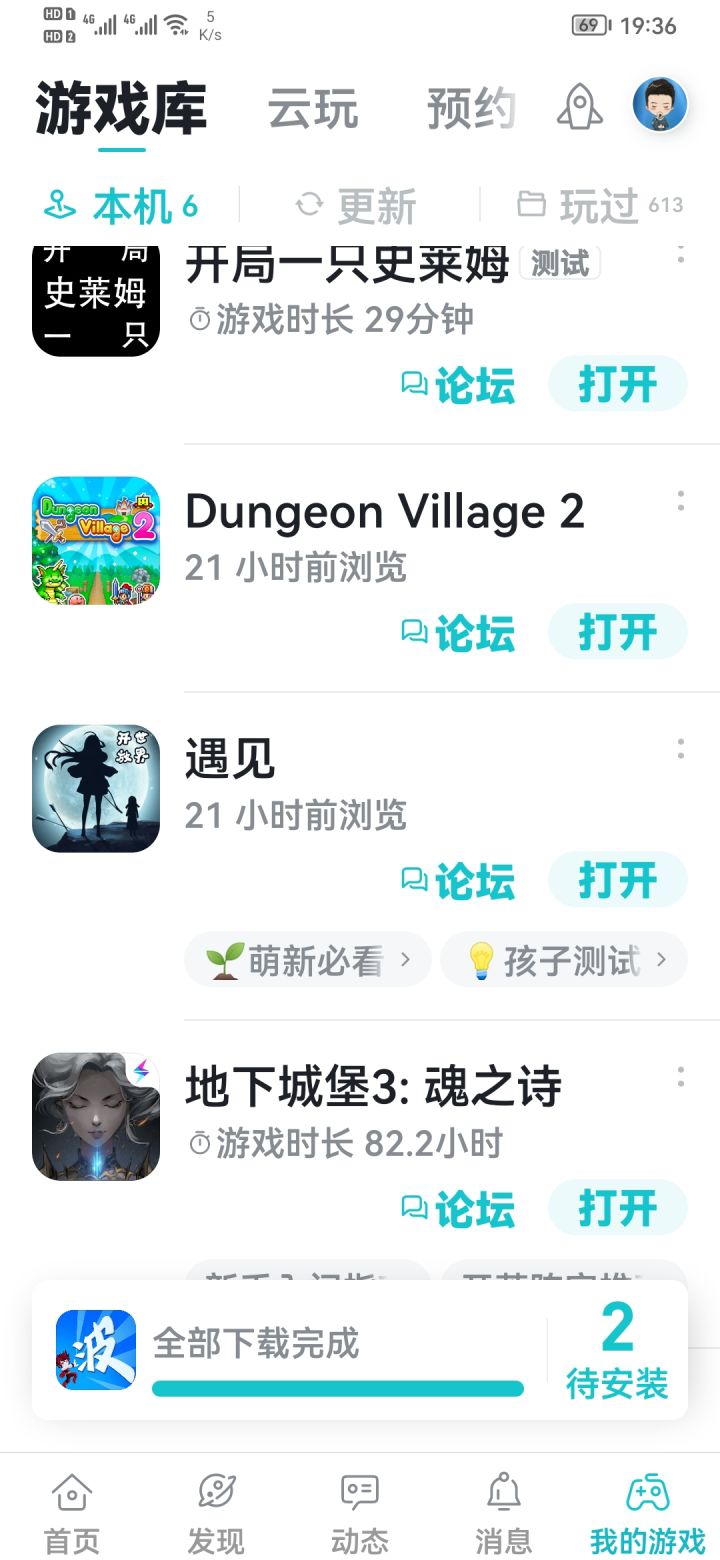This screenshot has width=720, height=1560.
Task: Open the 孩子测试 chip
Action: point(565,961)
